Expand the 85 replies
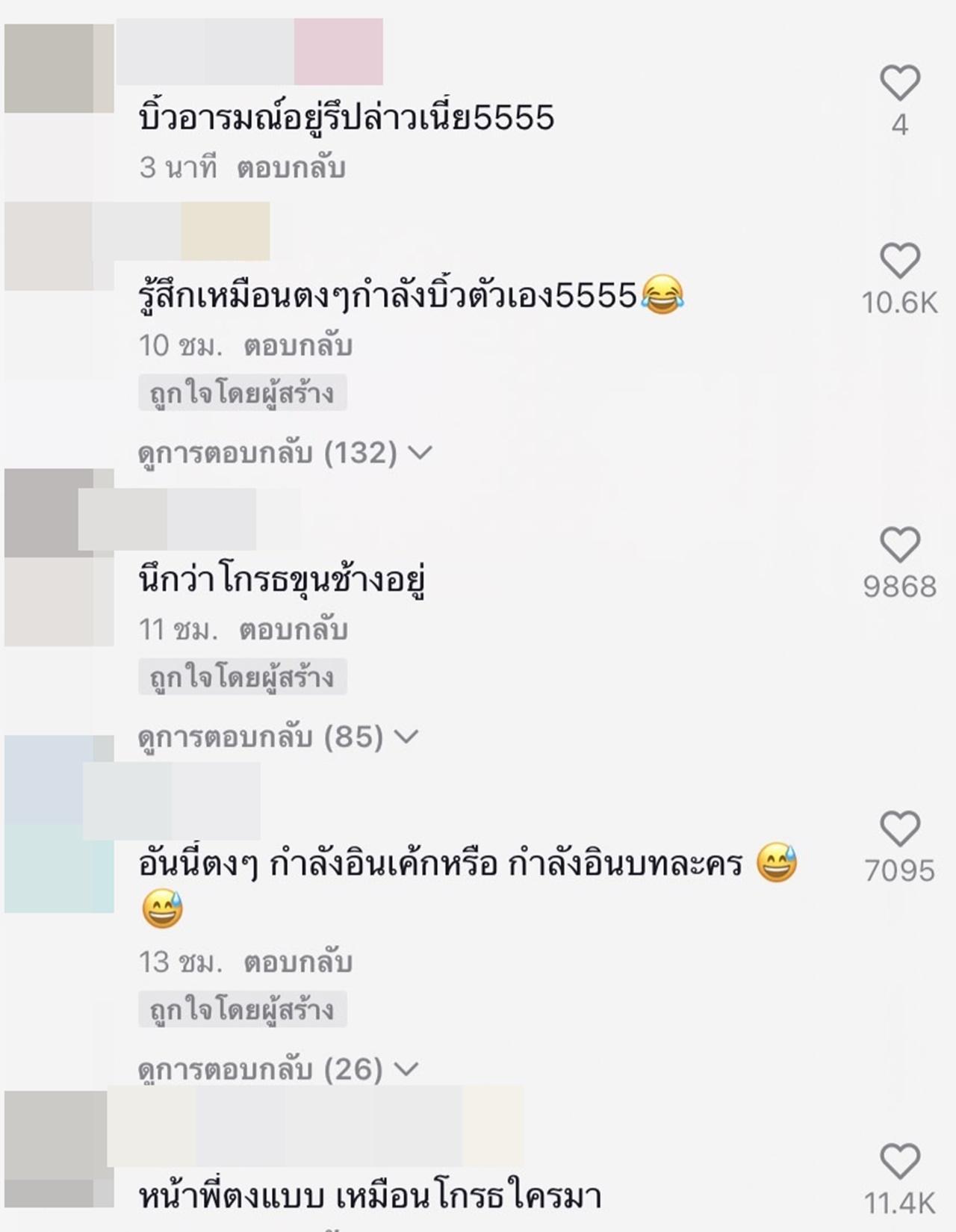 [278, 737]
